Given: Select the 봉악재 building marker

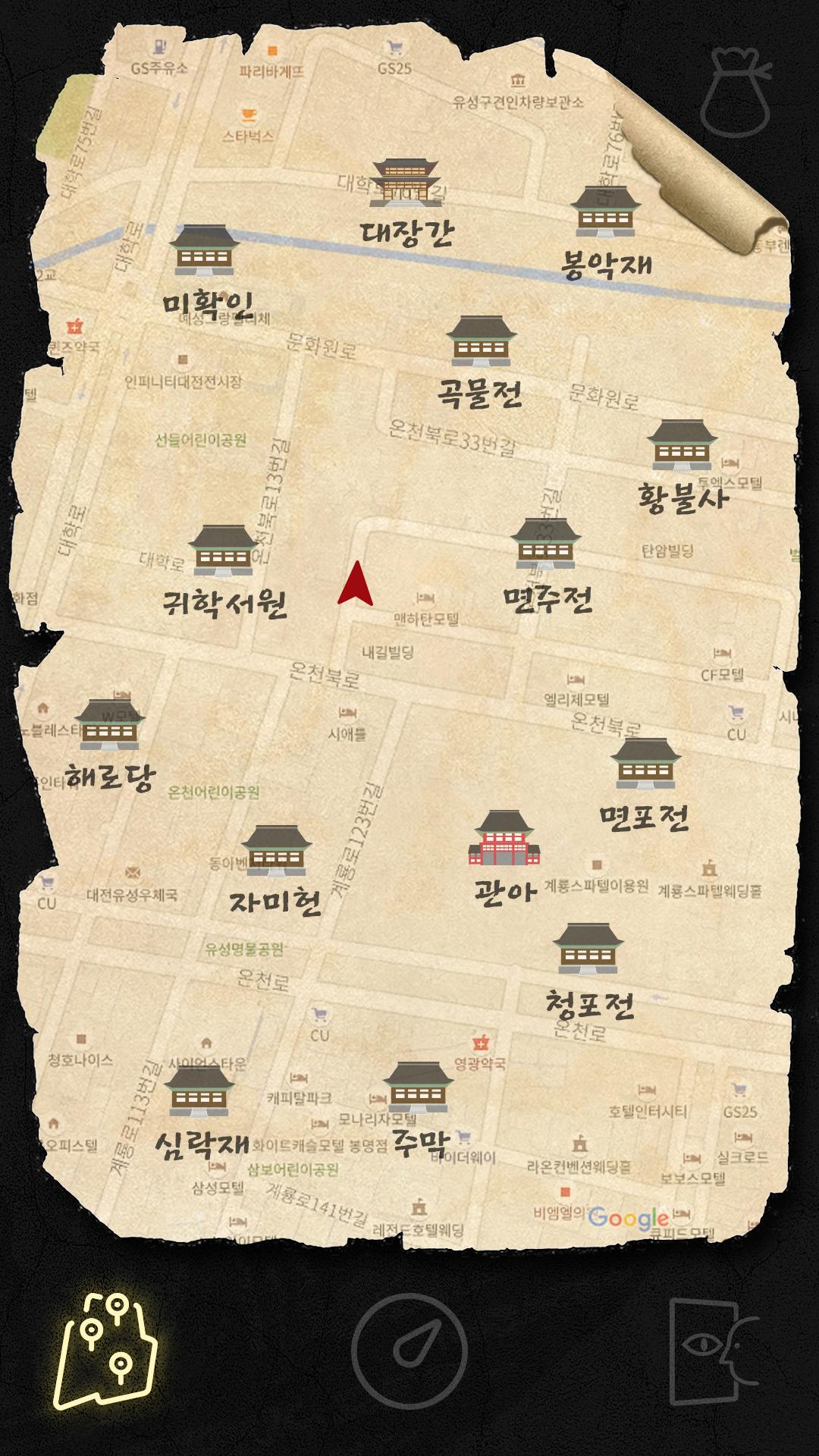Looking at the screenshot, I should tap(605, 211).
